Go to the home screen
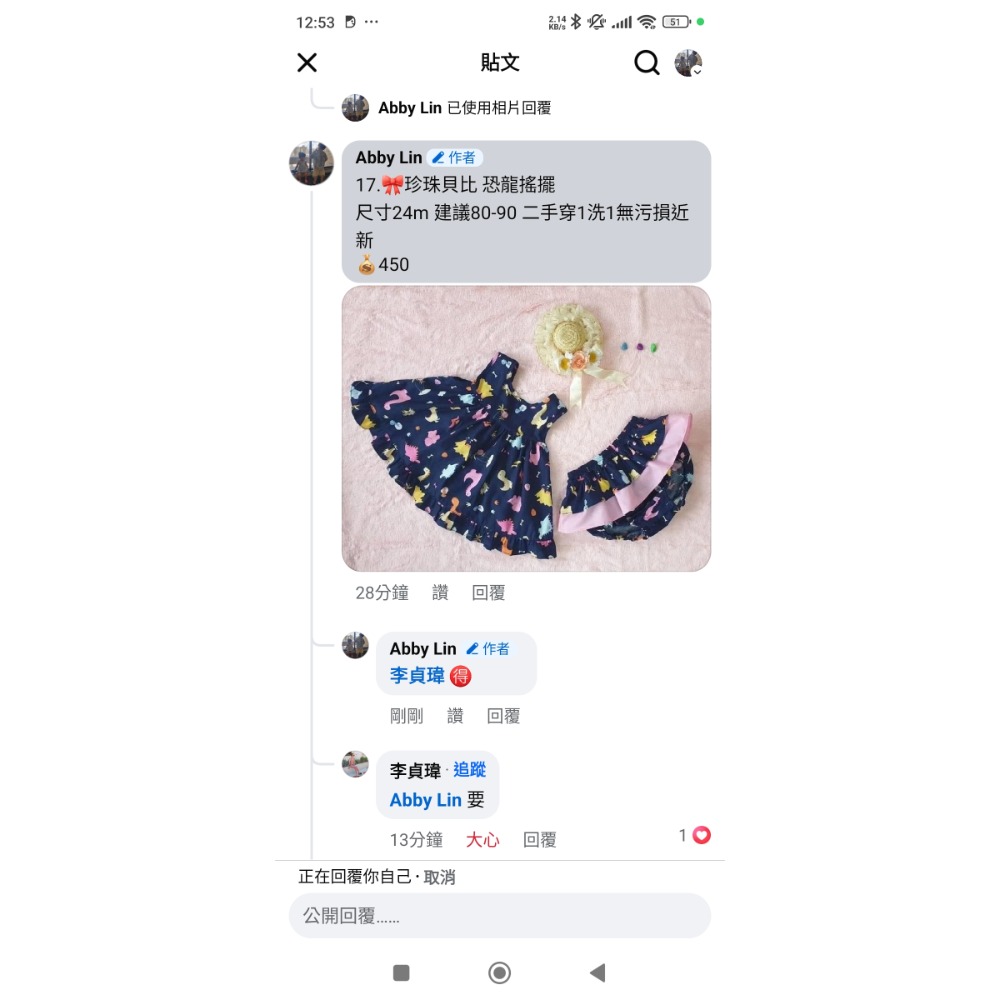This screenshot has width=1000, height=1000. point(500,973)
